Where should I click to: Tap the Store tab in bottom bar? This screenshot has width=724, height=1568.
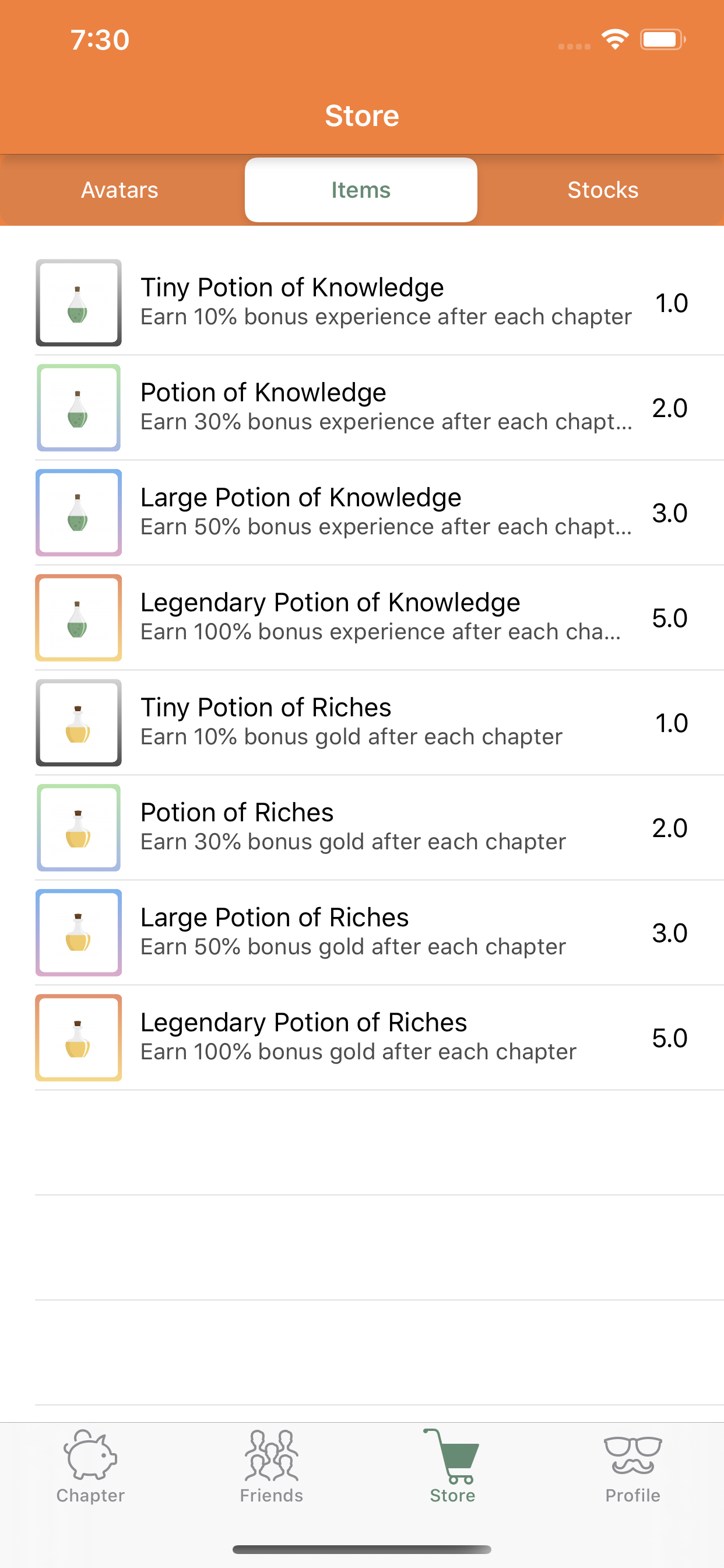point(452,1467)
